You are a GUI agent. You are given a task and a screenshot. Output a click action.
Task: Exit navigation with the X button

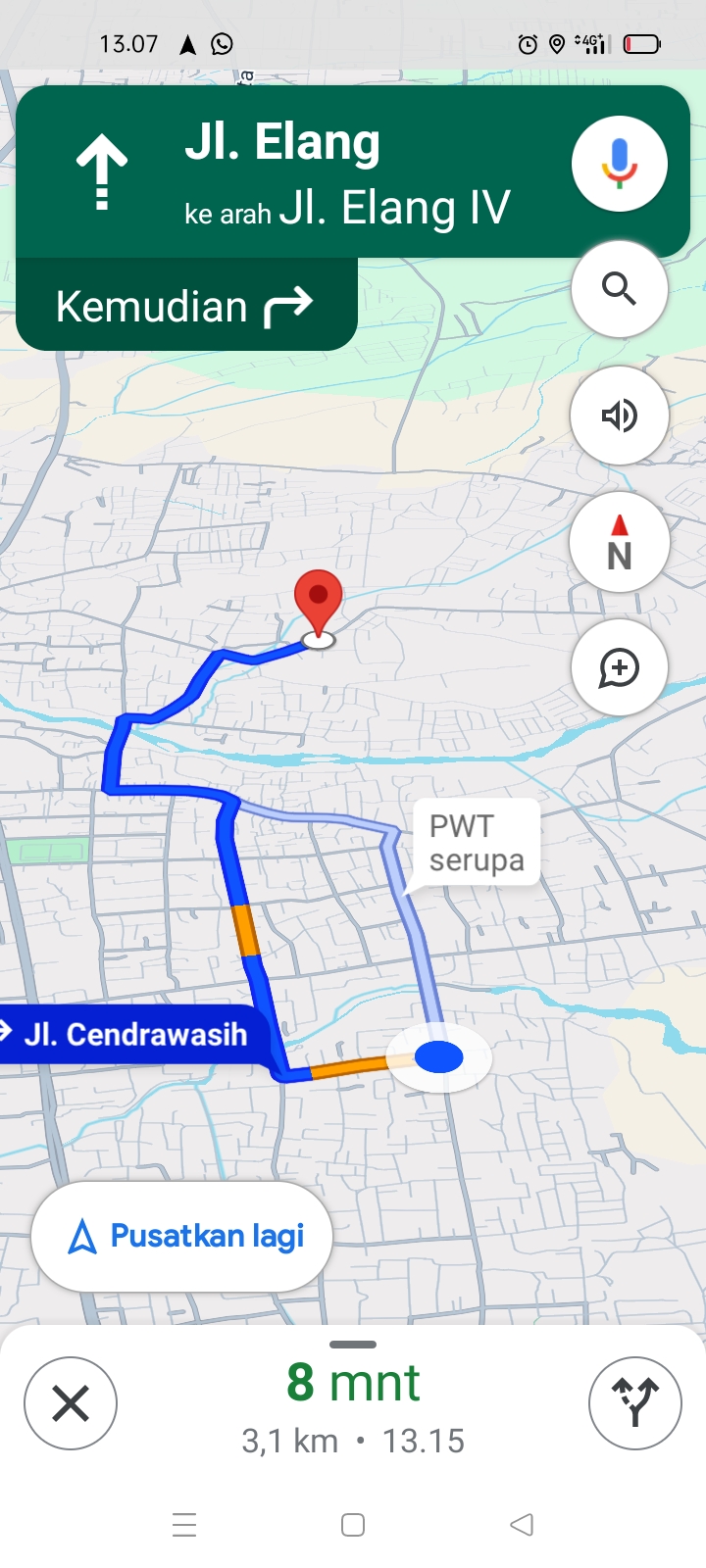point(71,1403)
